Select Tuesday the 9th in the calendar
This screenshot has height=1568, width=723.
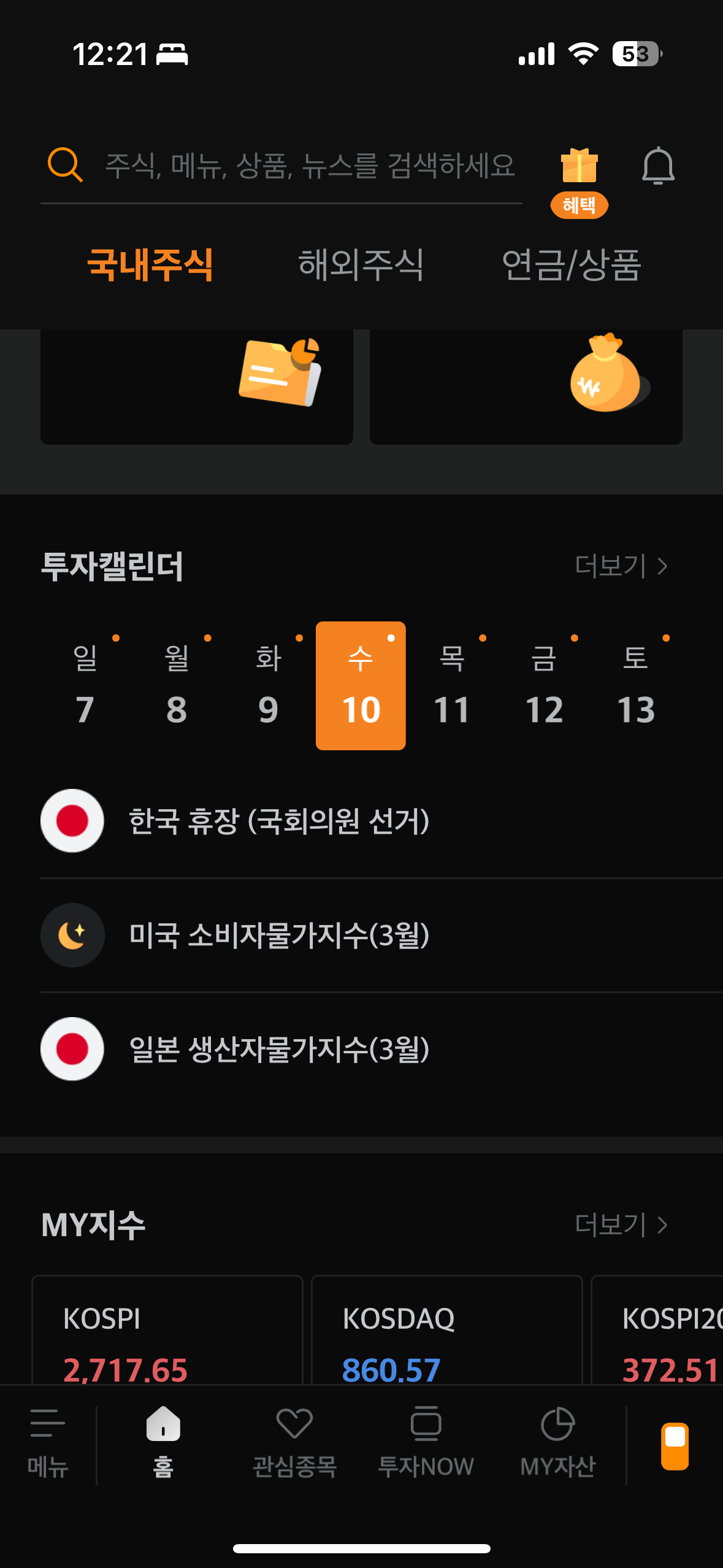point(269,685)
